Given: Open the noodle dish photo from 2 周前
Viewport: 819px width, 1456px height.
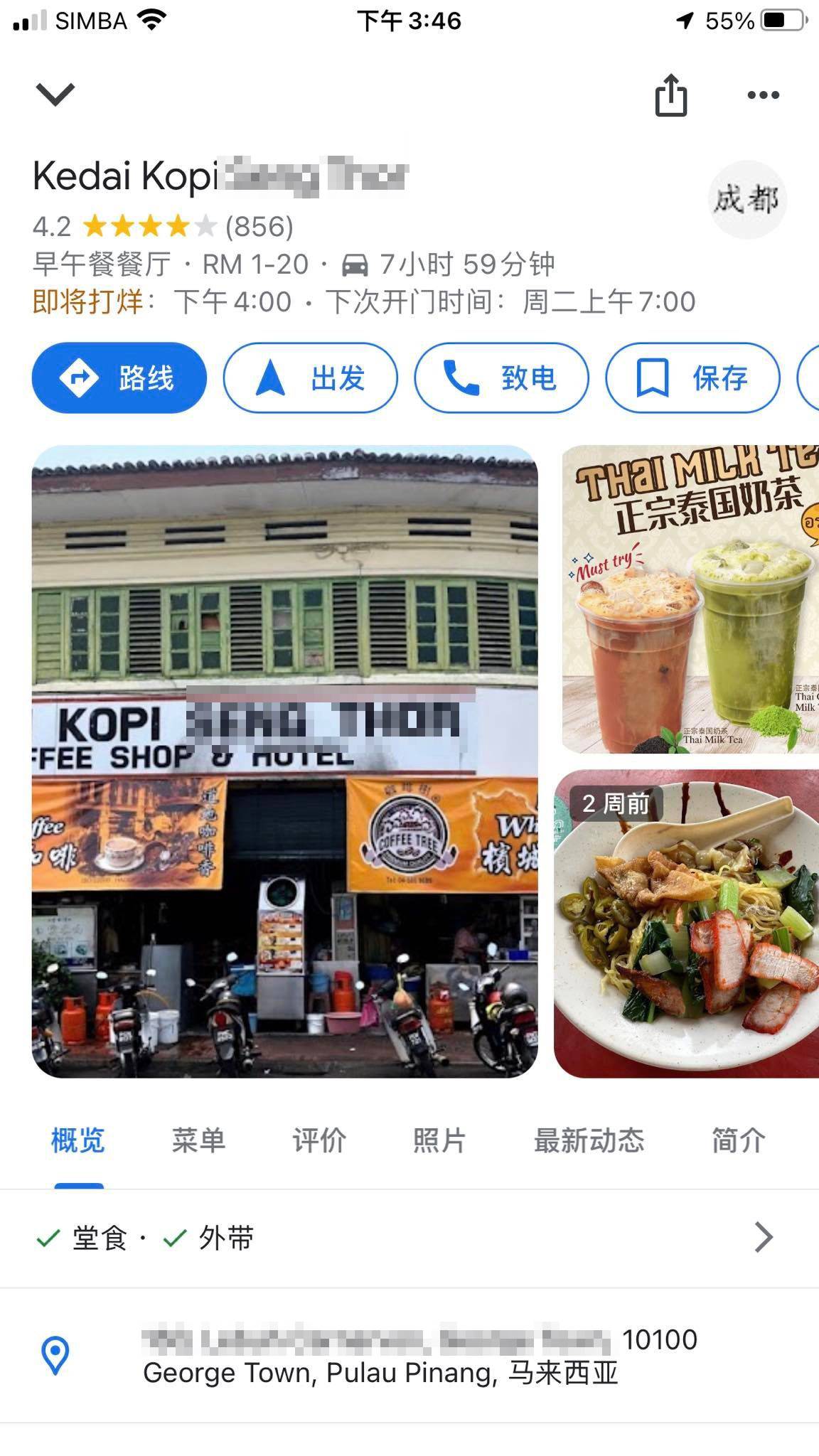Looking at the screenshot, I should tap(686, 924).
